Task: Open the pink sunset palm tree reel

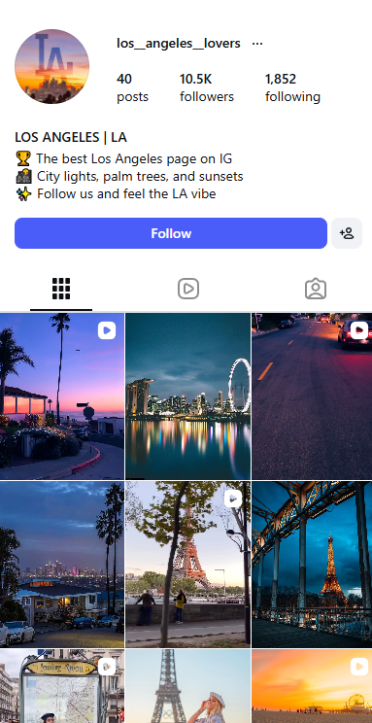Action: click(62, 397)
